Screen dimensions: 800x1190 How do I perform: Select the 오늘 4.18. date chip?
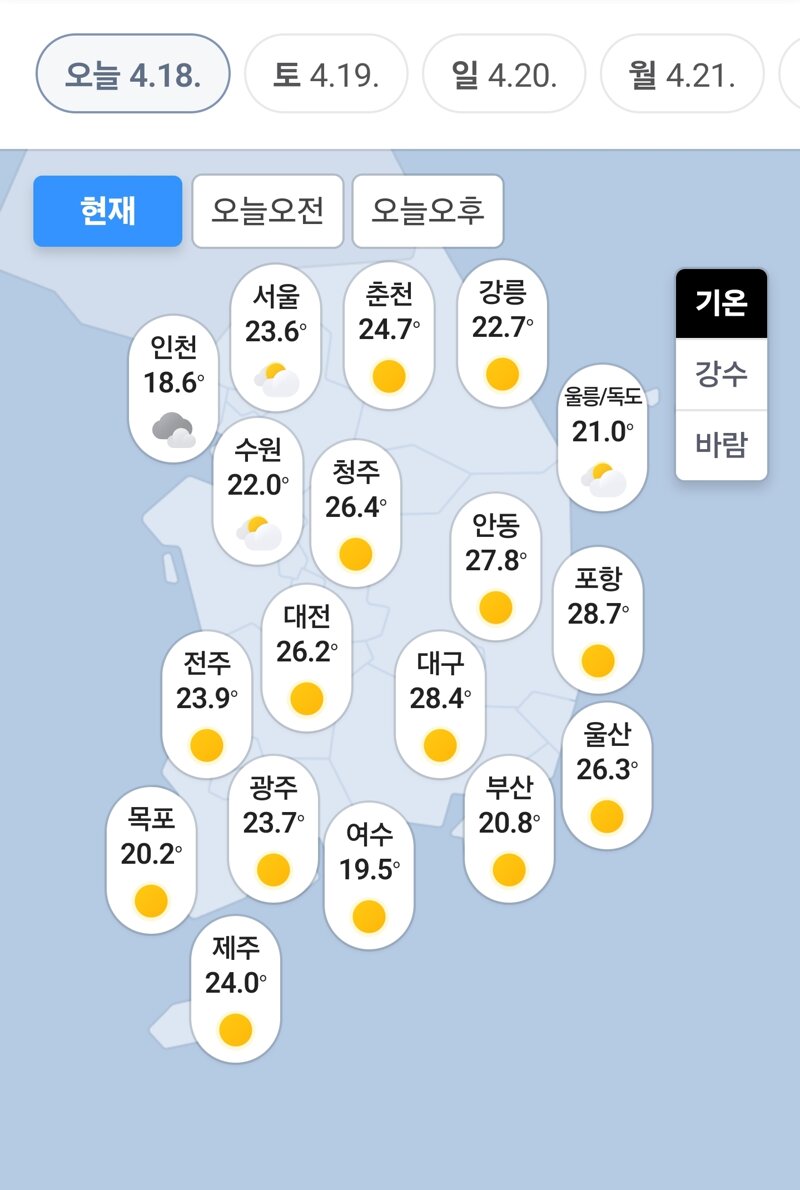(133, 76)
